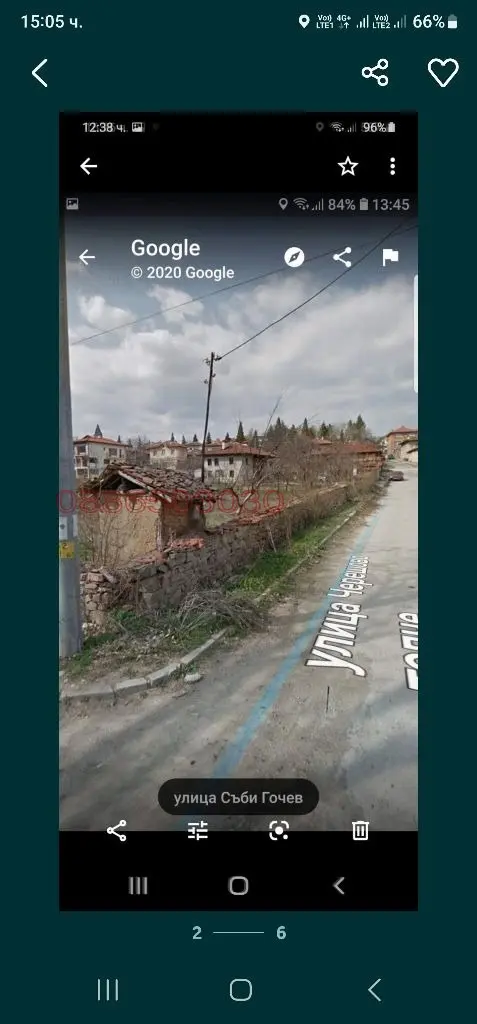
Task: Tap the system home button
Action: click(x=240, y=990)
